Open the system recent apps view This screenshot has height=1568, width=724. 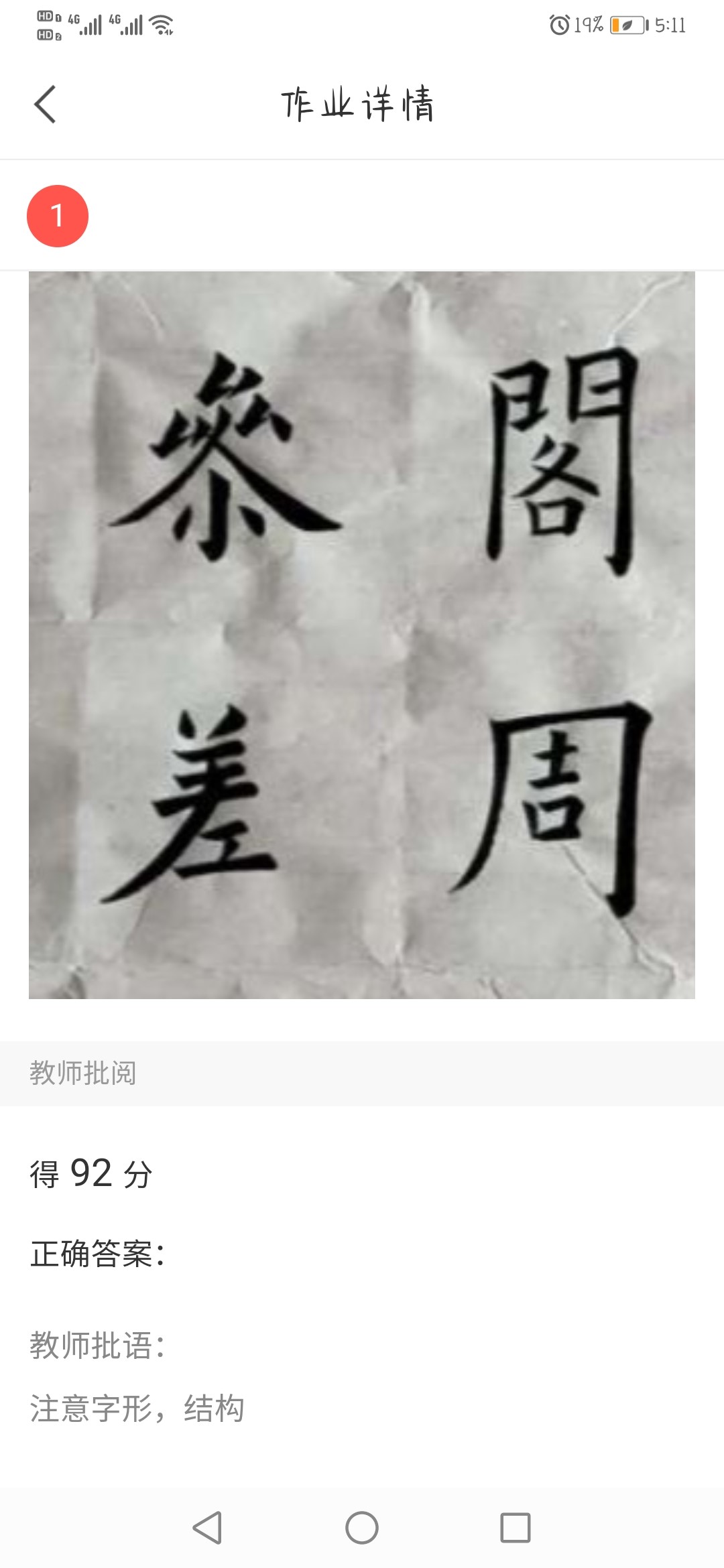[x=515, y=1528]
